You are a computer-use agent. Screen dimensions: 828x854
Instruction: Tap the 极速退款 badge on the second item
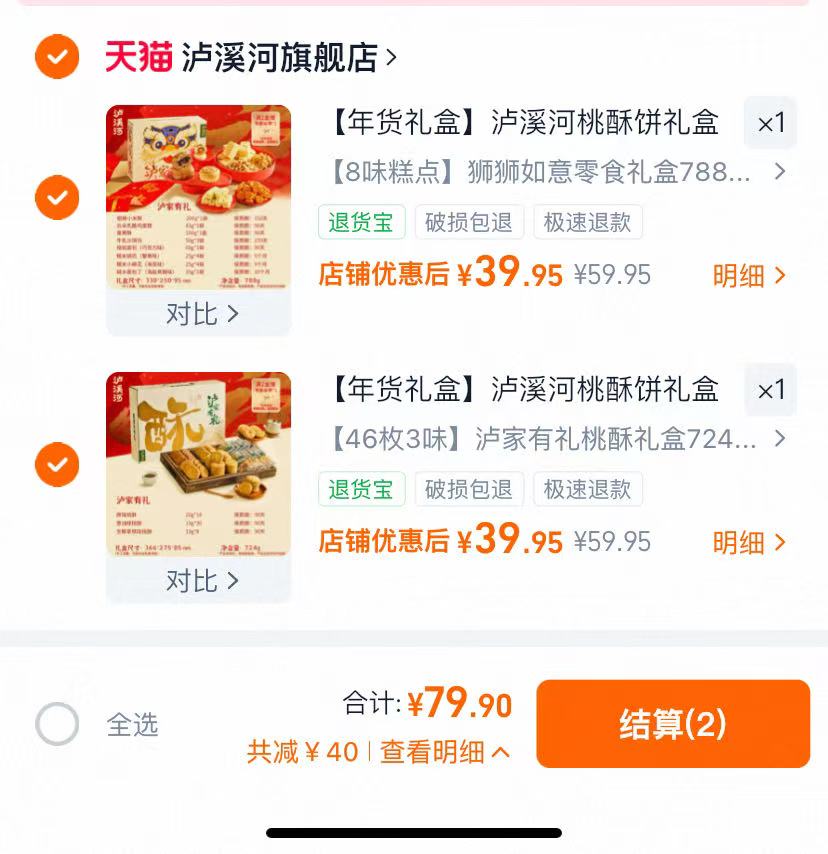(588, 489)
